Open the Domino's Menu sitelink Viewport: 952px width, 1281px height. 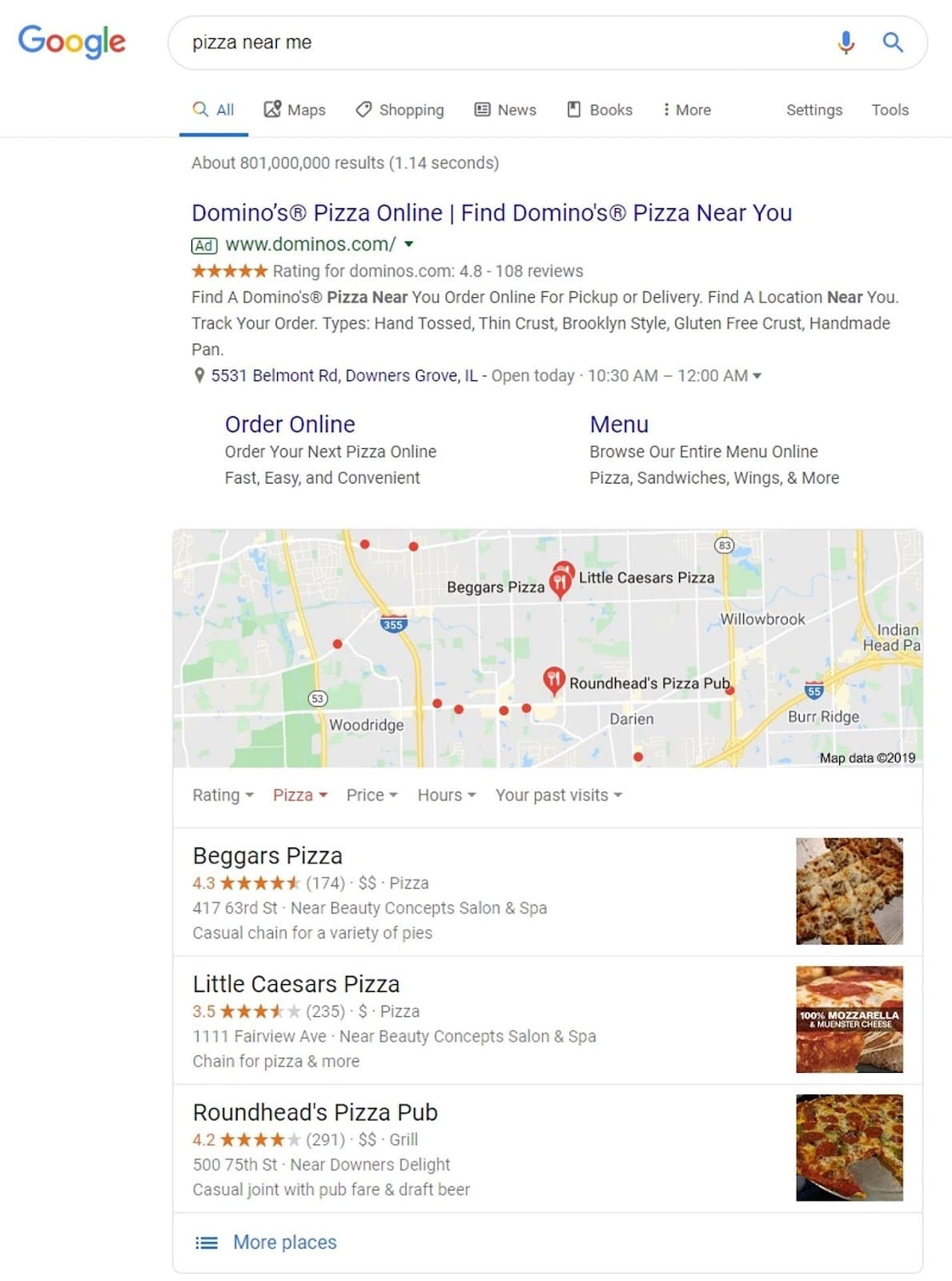click(619, 424)
